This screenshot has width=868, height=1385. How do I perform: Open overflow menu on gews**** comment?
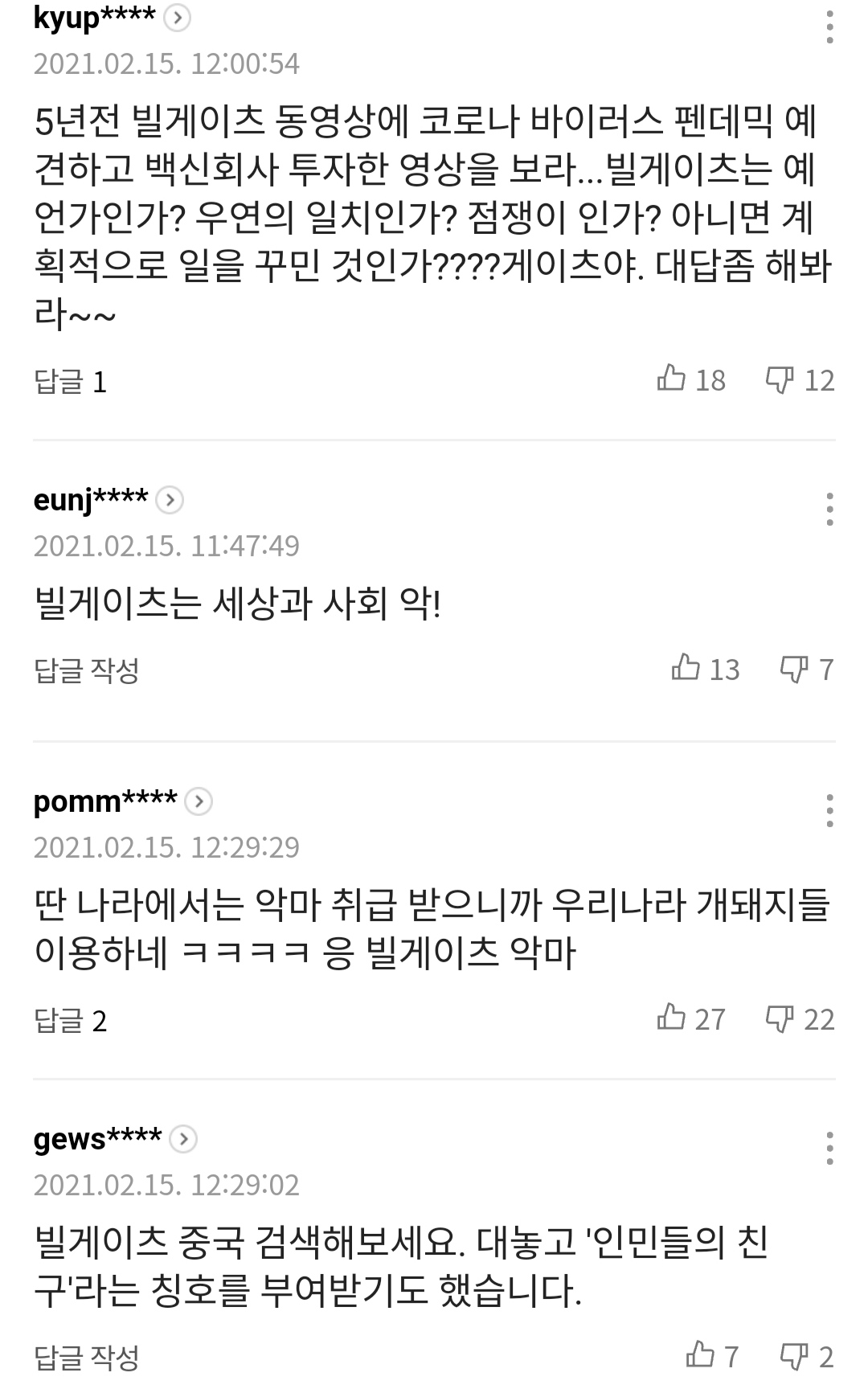pyautogui.click(x=829, y=1148)
